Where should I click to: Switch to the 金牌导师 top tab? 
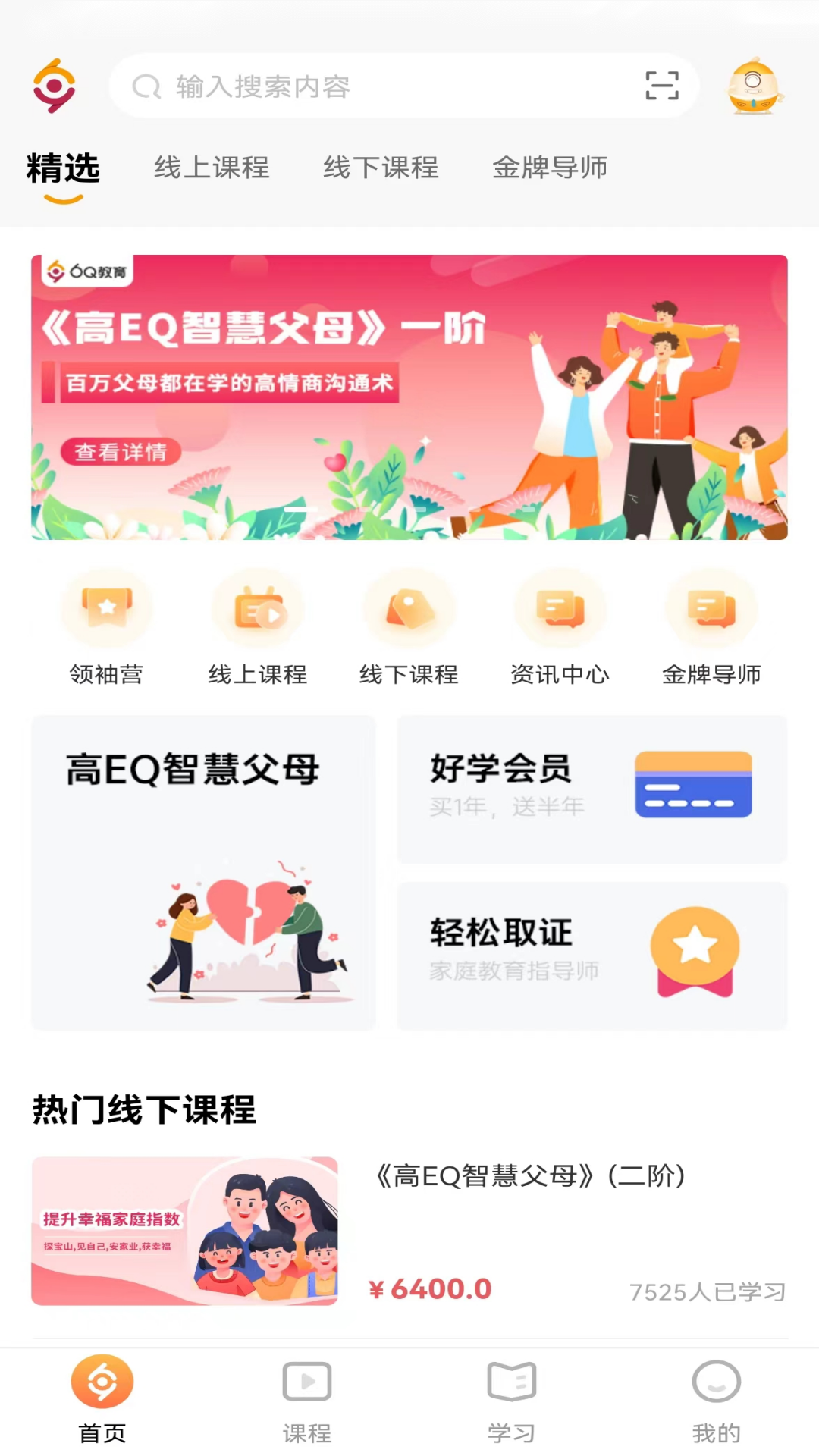550,168
